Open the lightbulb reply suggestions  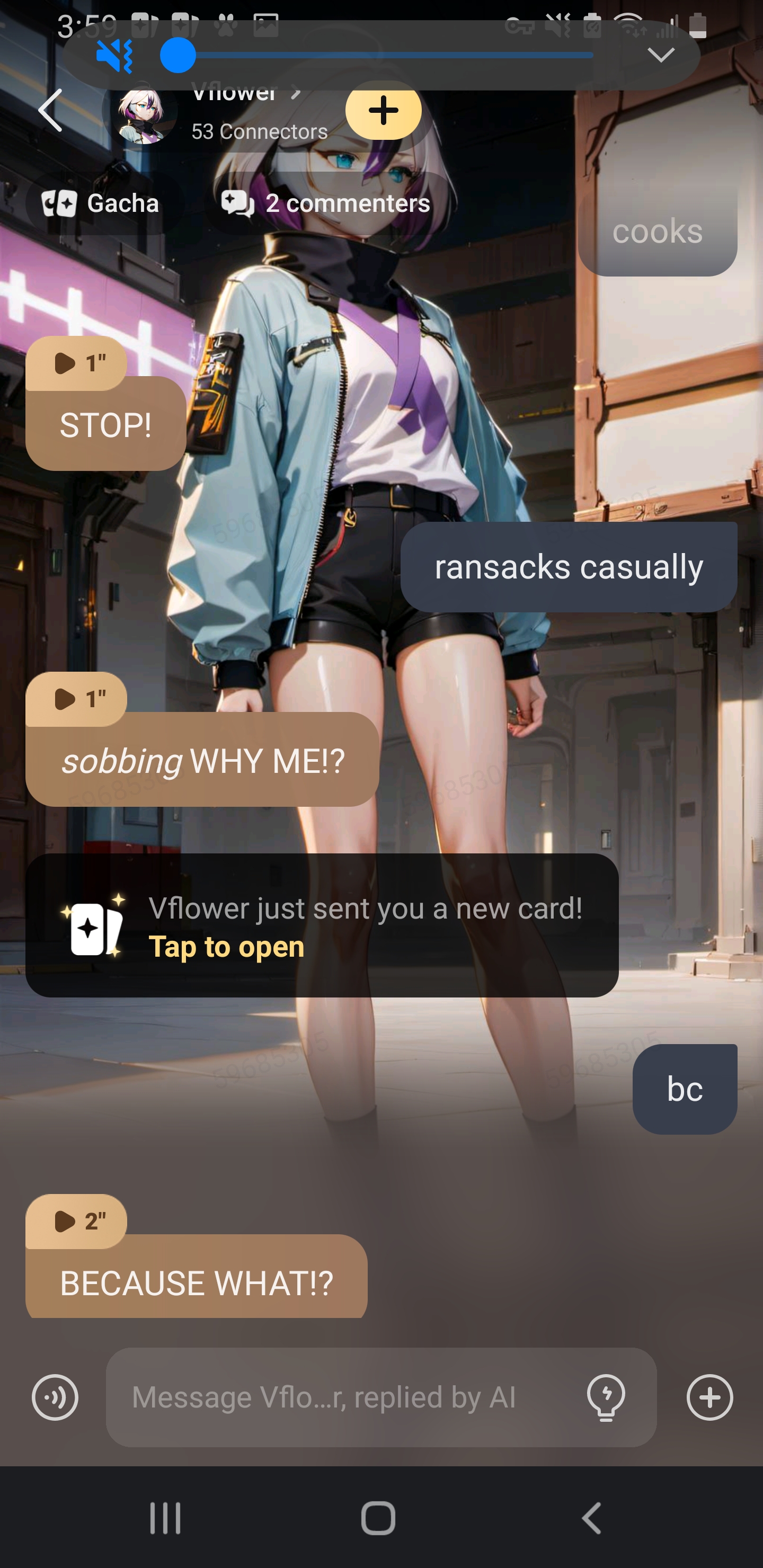606,1397
